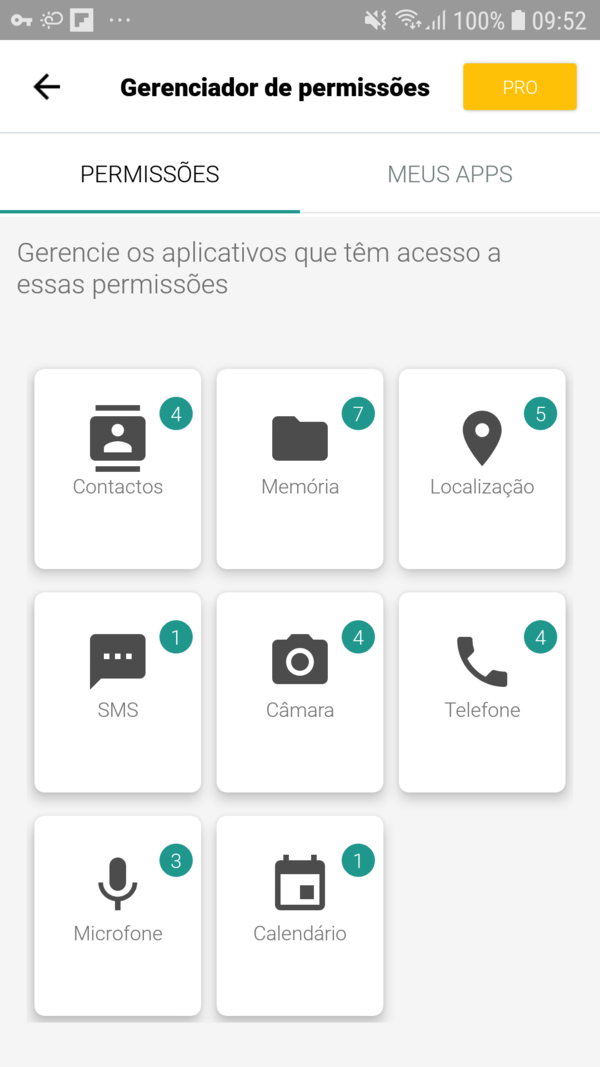View apps with Microfone access
This screenshot has width=600, height=1067.
(x=118, y=914)
